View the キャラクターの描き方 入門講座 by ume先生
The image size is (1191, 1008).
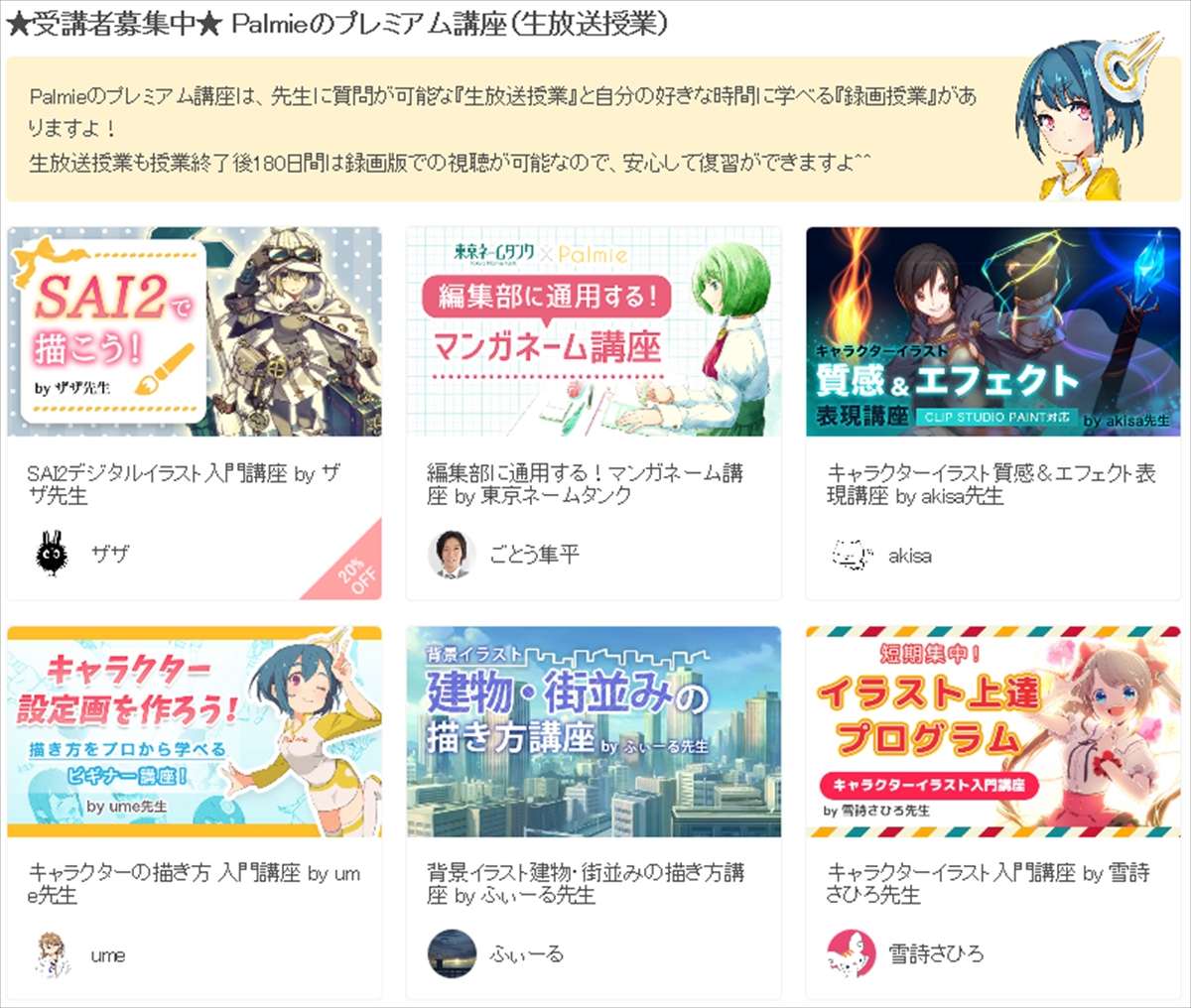coord(195,731)
